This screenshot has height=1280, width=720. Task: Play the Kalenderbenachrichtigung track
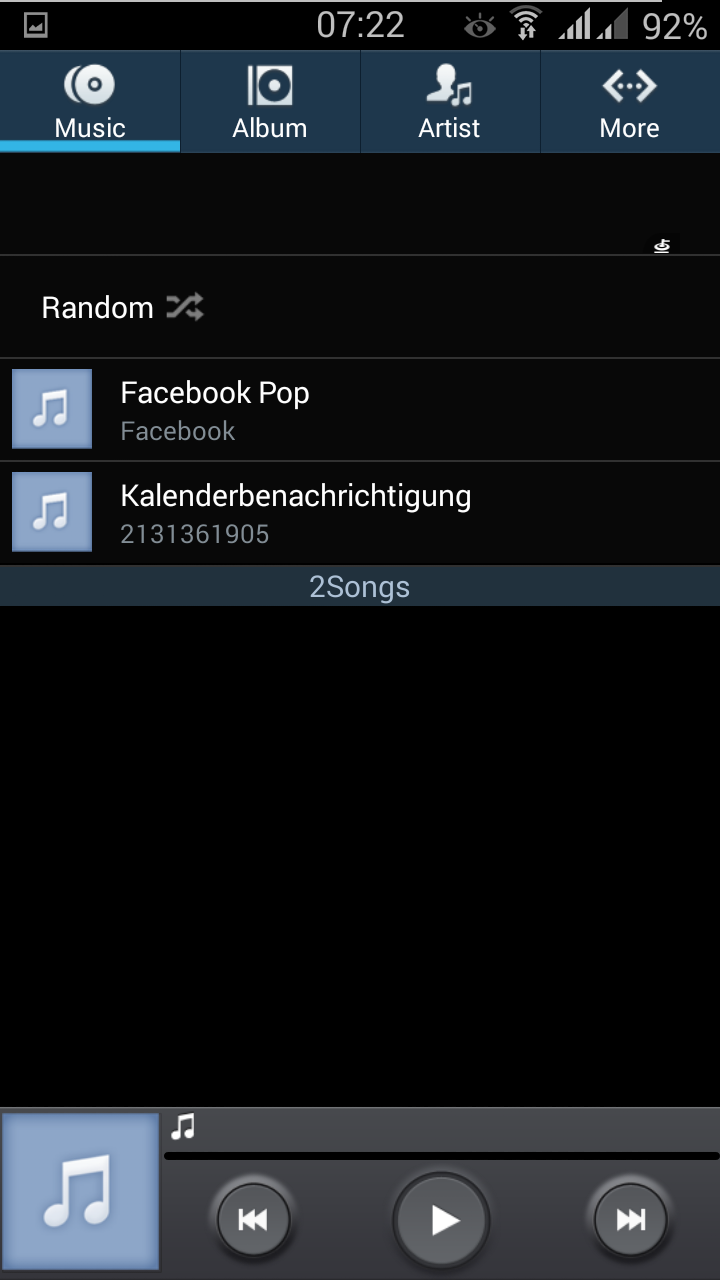360,513
